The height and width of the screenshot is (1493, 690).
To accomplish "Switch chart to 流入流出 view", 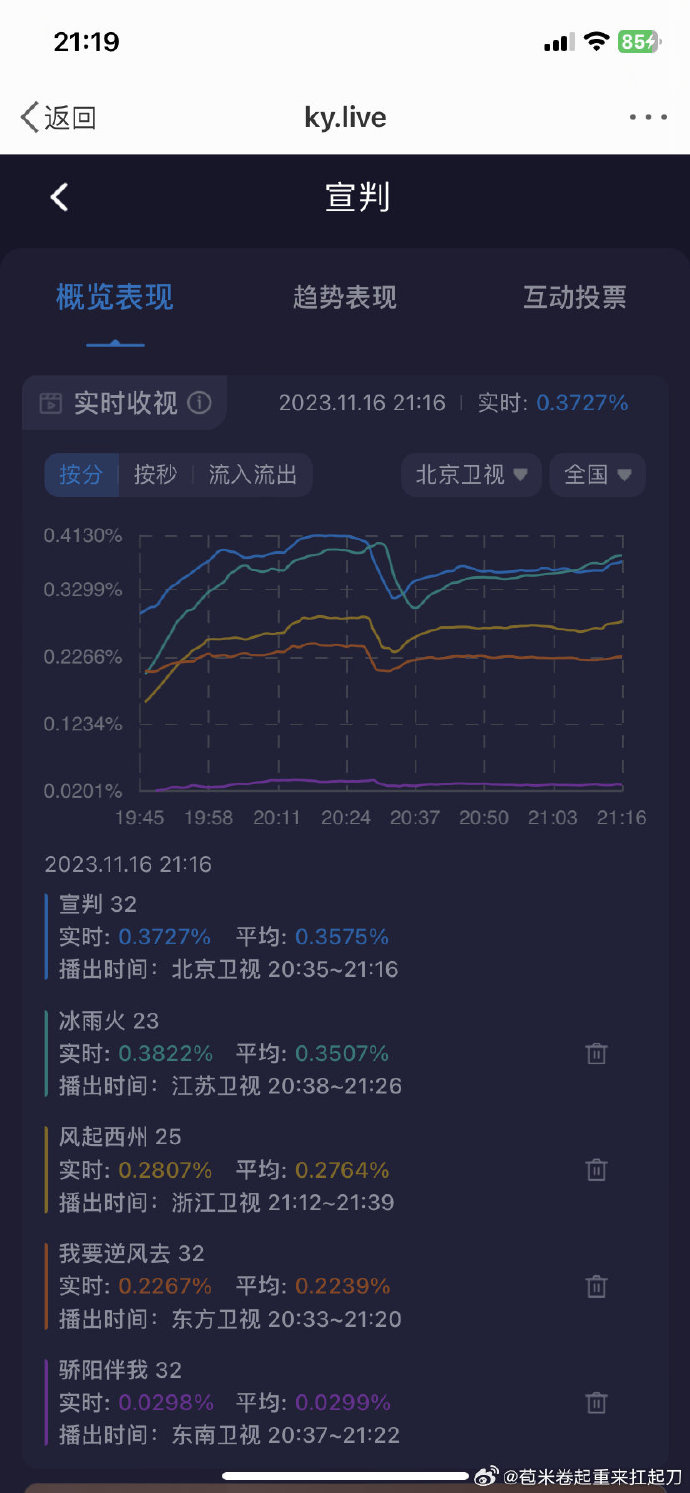I will click(253, 475).
